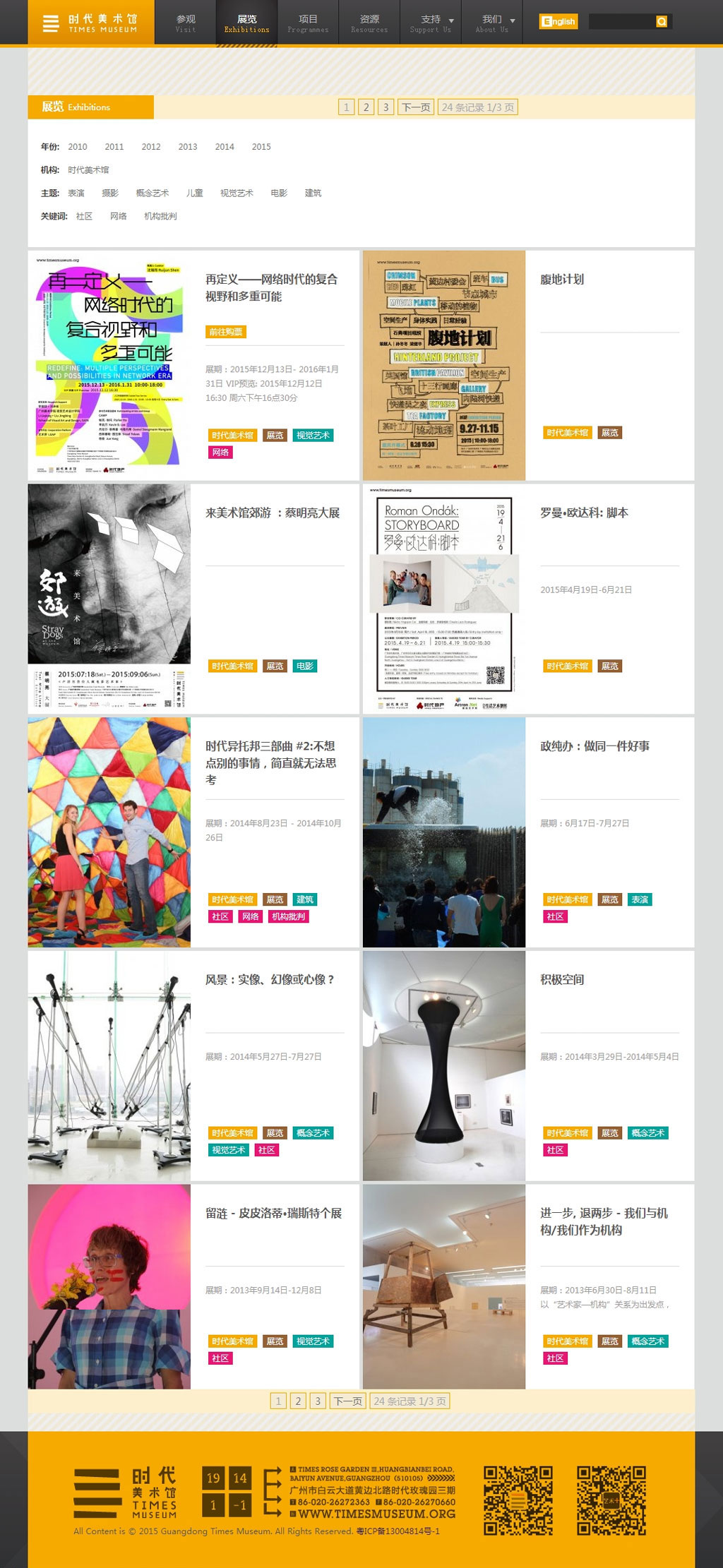Open the 腹地计划 exhibition poster

pyautogui.click(x=444, y=365)
